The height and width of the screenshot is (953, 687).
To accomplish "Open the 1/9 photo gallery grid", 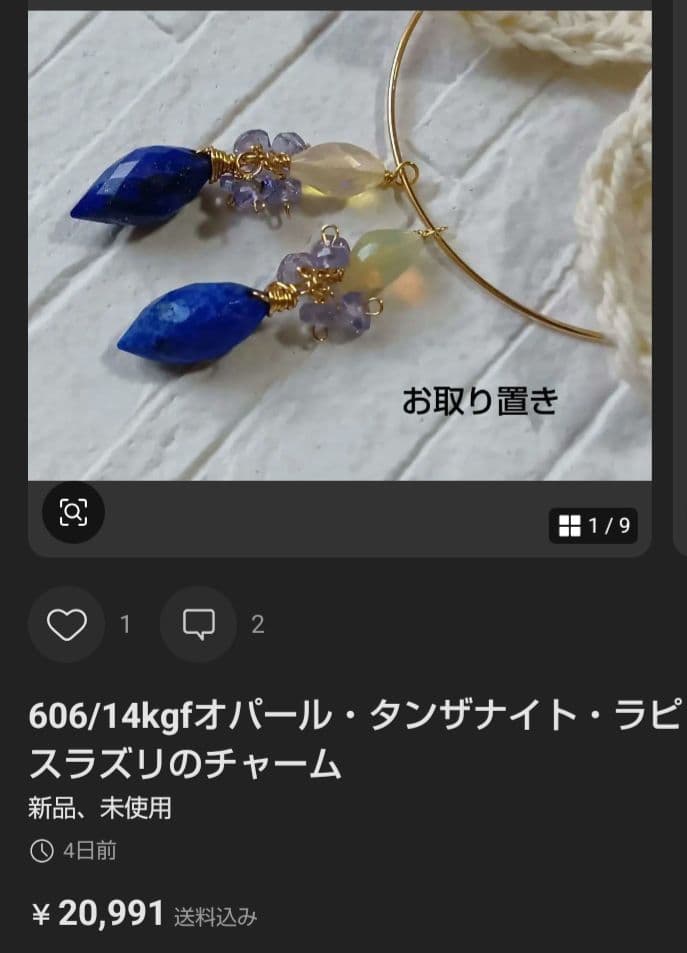I will tap(593, 526).
